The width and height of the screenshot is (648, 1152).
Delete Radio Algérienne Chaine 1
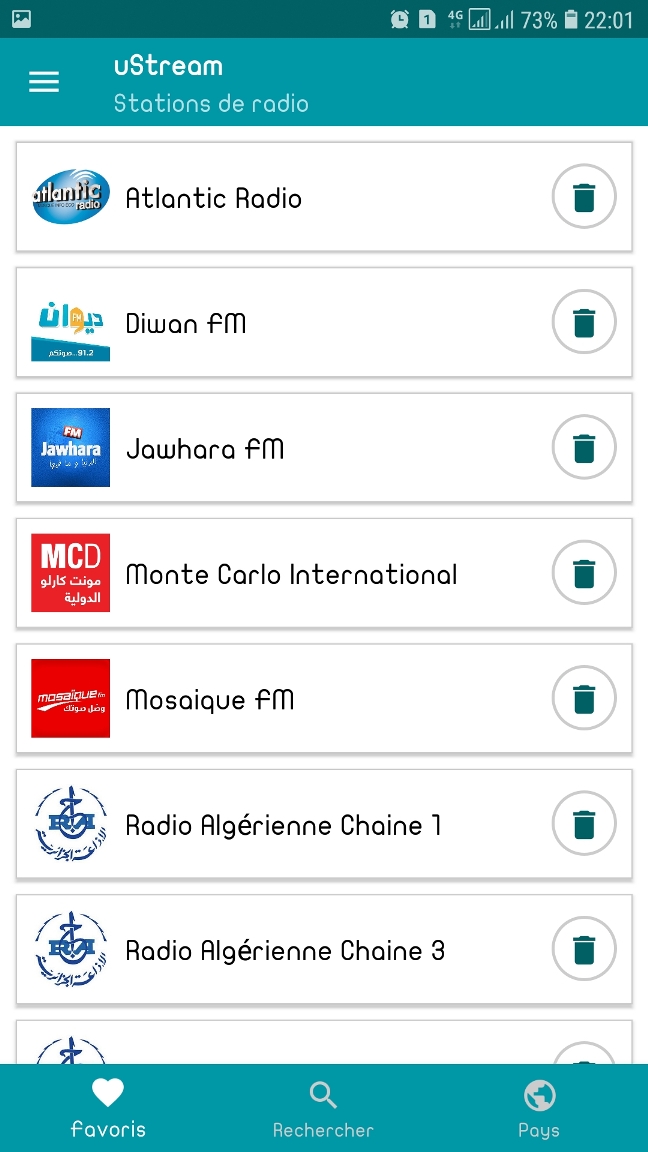584,824
